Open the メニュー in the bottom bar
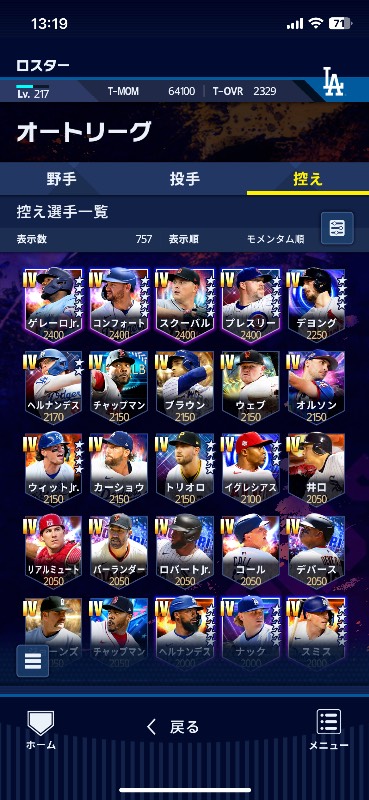Image resolution: width=369 pixels, height=800 pixels. (x=329, y=731)
